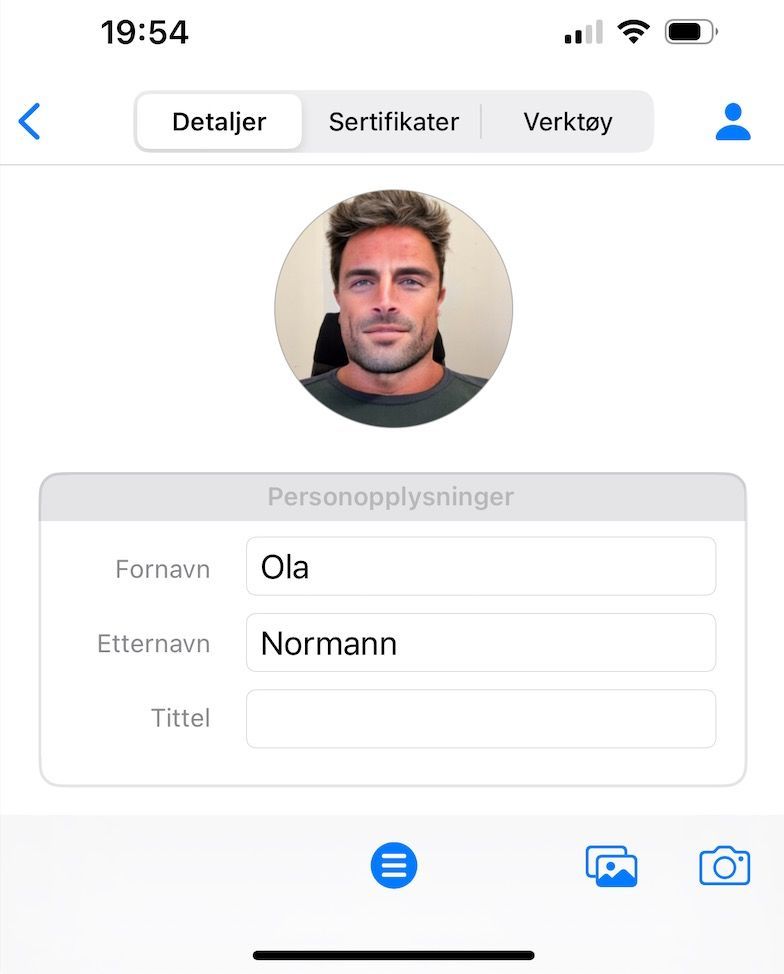Image resolution: width=784 pixels, height=974 pixels.
Task: Edit the Fornavn field containing Ola
Action: tap(480, 567)
